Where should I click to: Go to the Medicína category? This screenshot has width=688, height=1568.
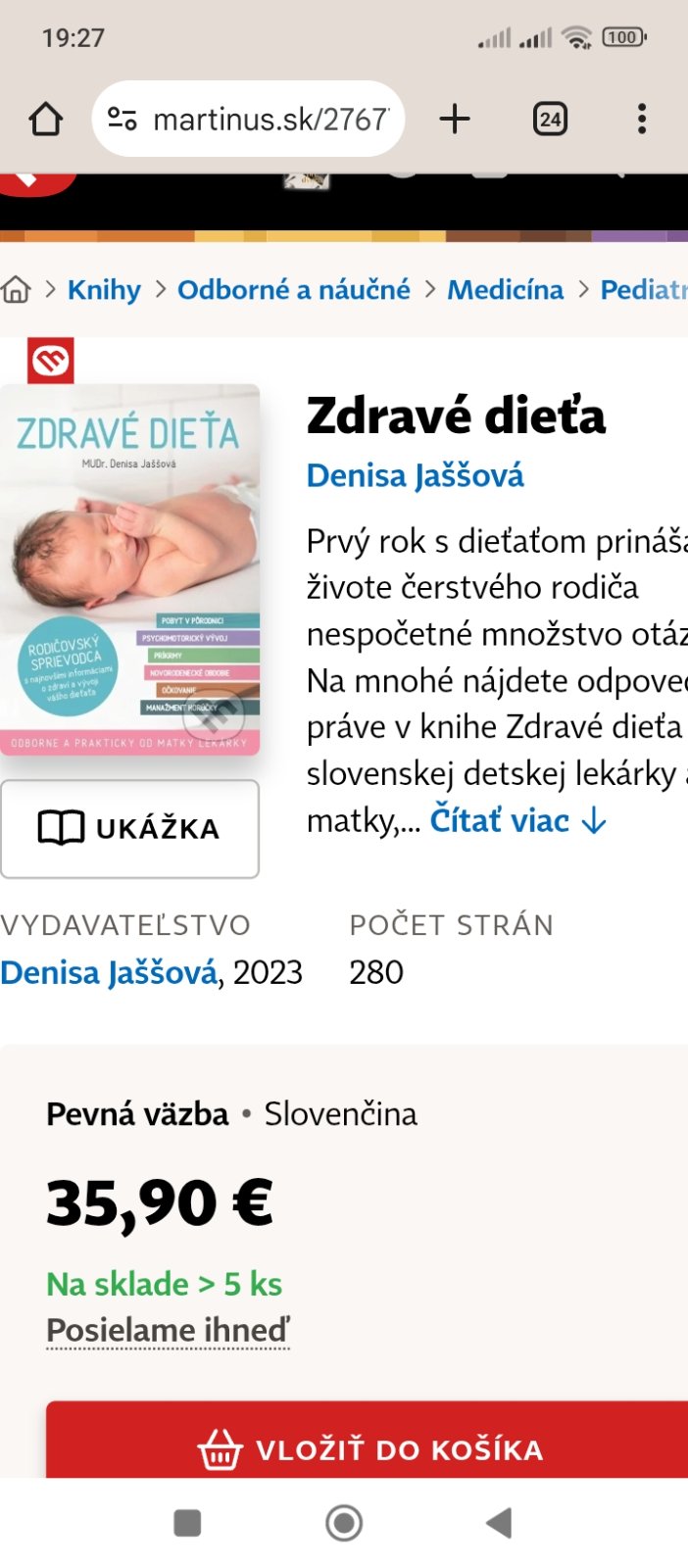point(505,290)
